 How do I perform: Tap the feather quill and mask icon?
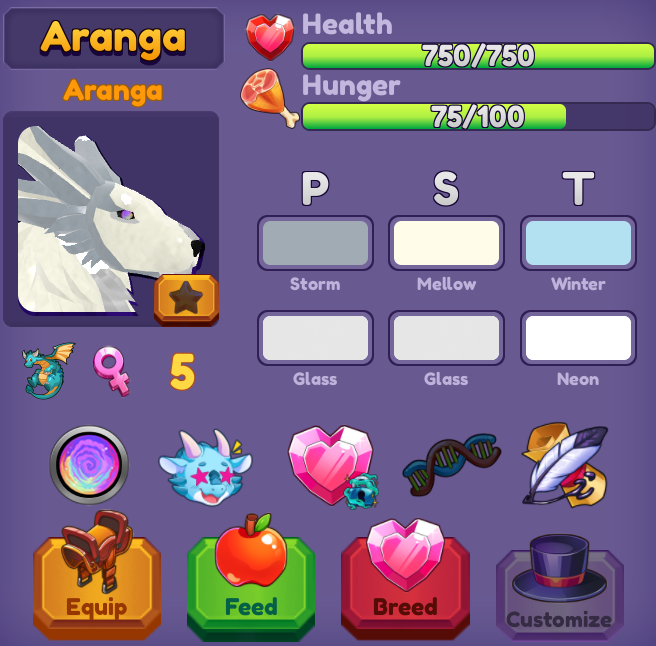tap(564, 465)
